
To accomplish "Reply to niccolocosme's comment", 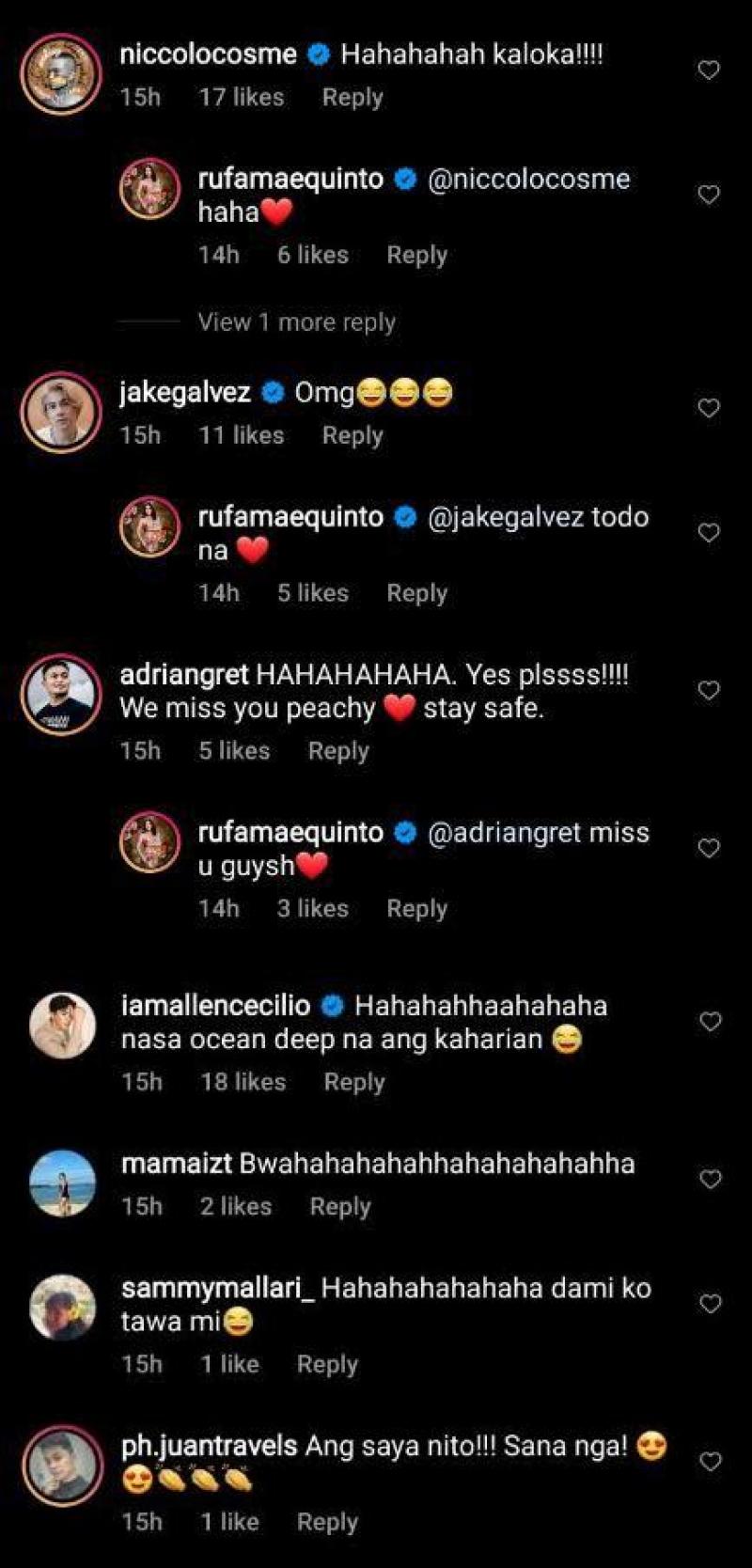I will click(352, 97).
